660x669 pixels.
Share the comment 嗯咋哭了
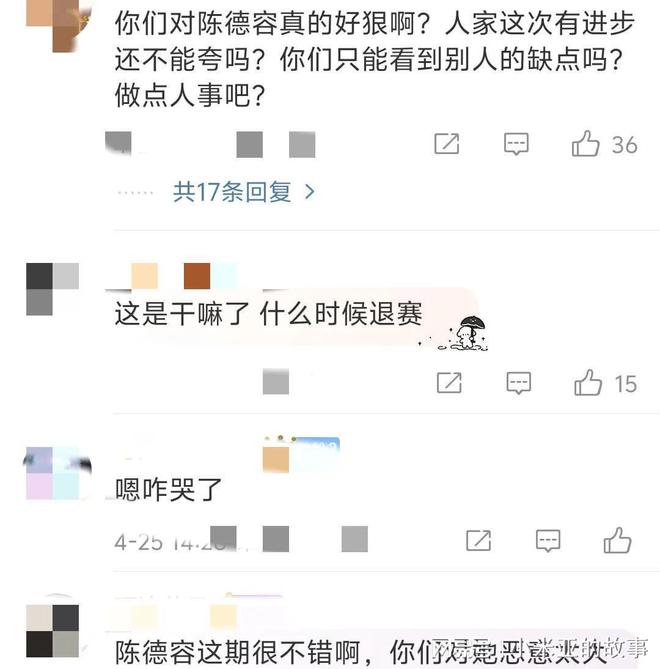pyautogui.click(x=479, y=541)
